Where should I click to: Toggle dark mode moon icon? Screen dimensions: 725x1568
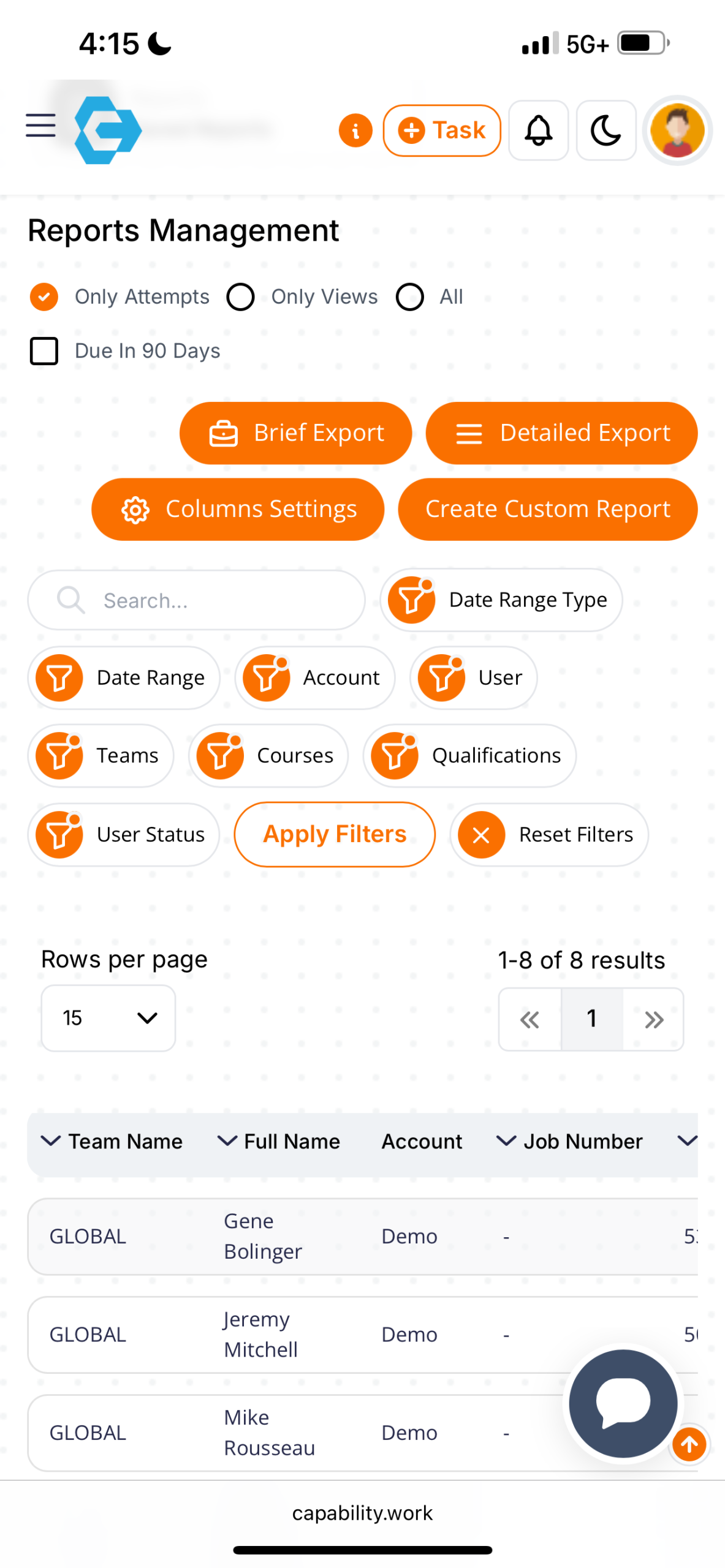(x=605, y=130)
